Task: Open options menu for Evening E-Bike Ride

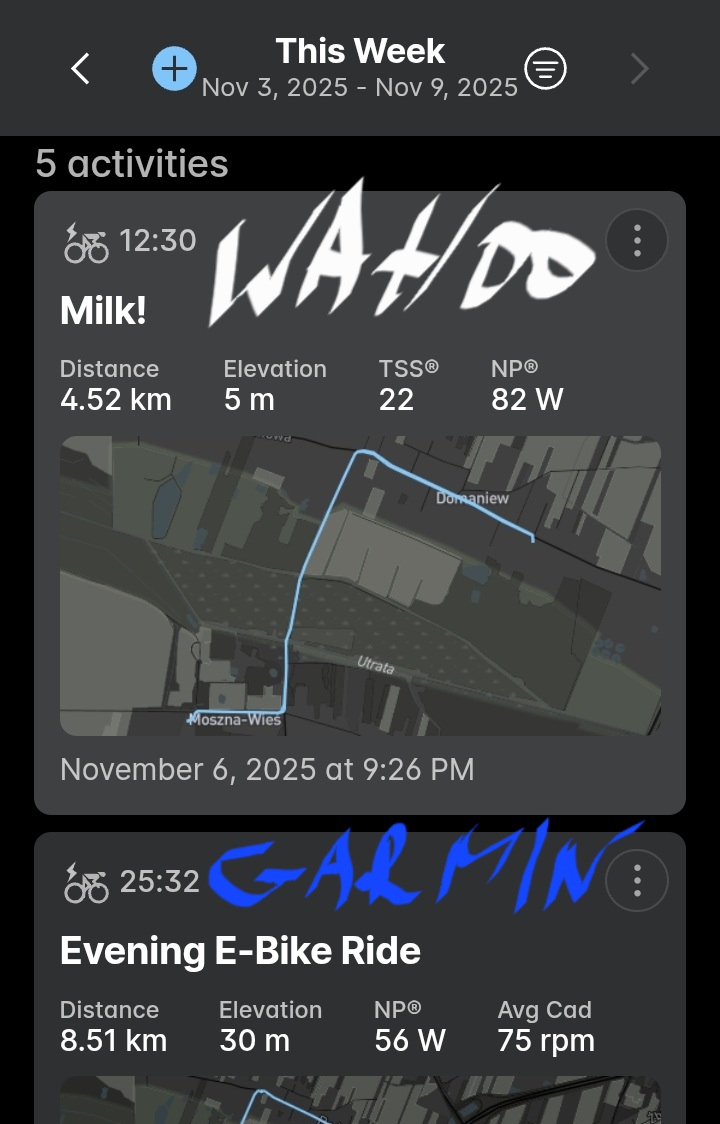Action: 637,880
